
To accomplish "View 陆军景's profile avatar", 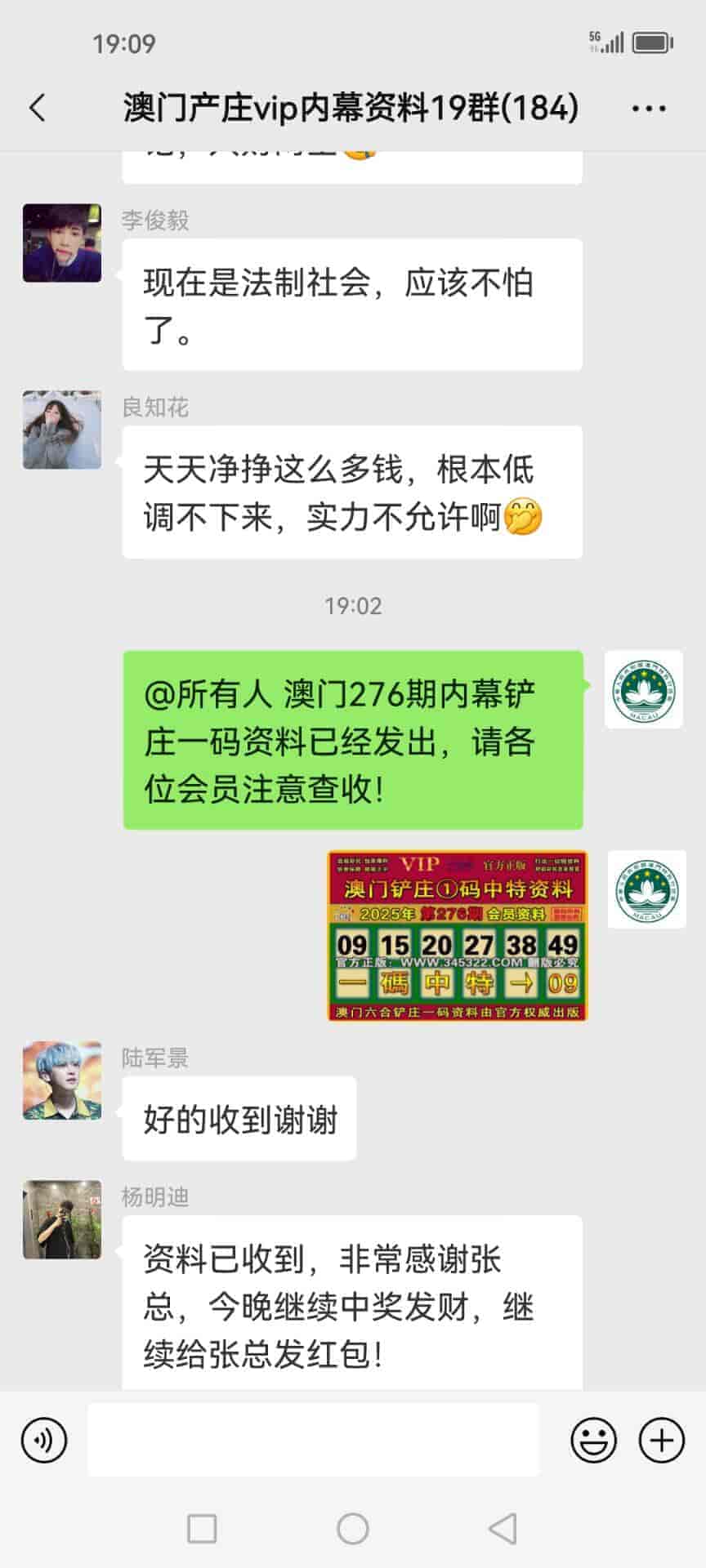I will pyautogui.click(x=62, y=1080).
